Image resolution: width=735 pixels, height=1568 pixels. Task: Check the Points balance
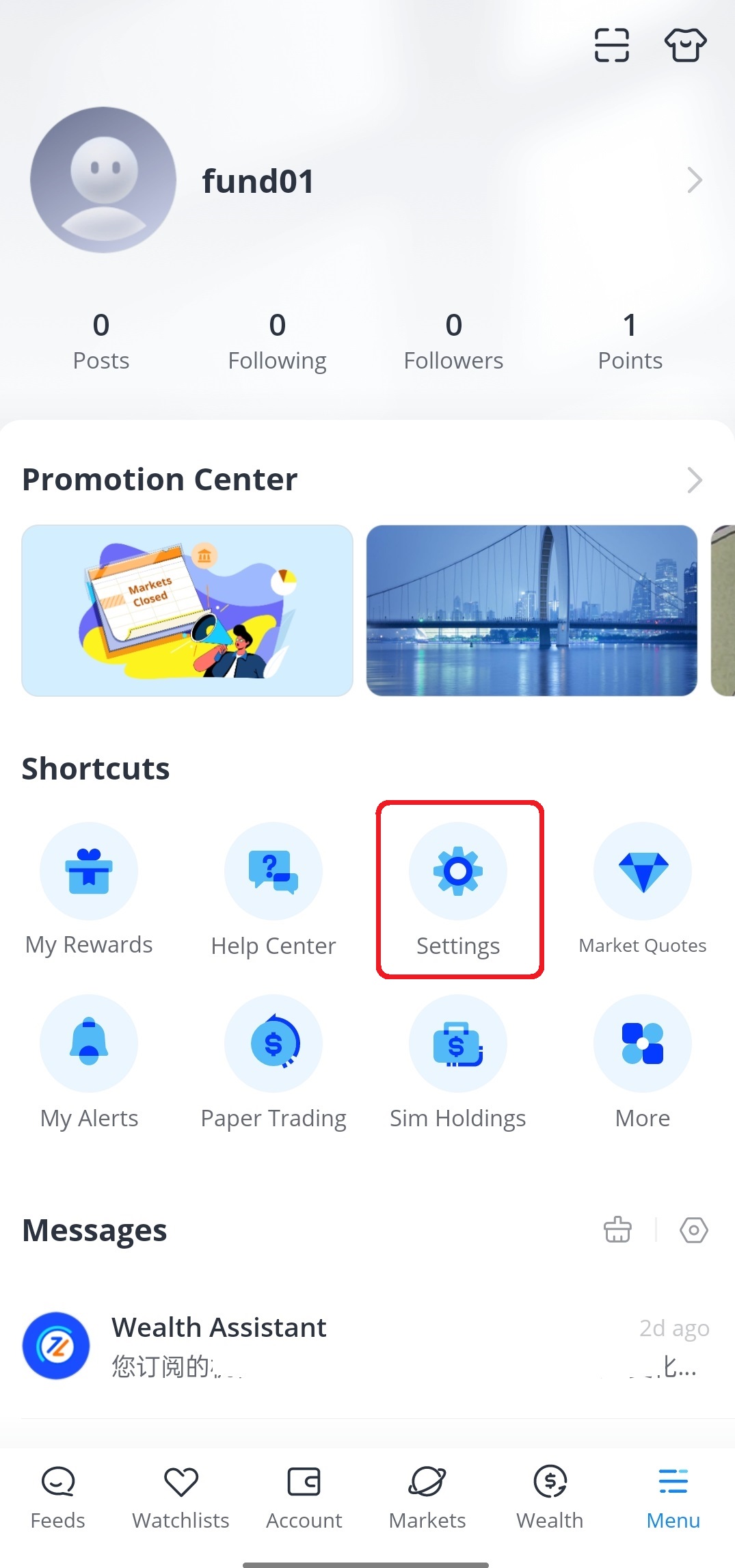pos(630,341)
